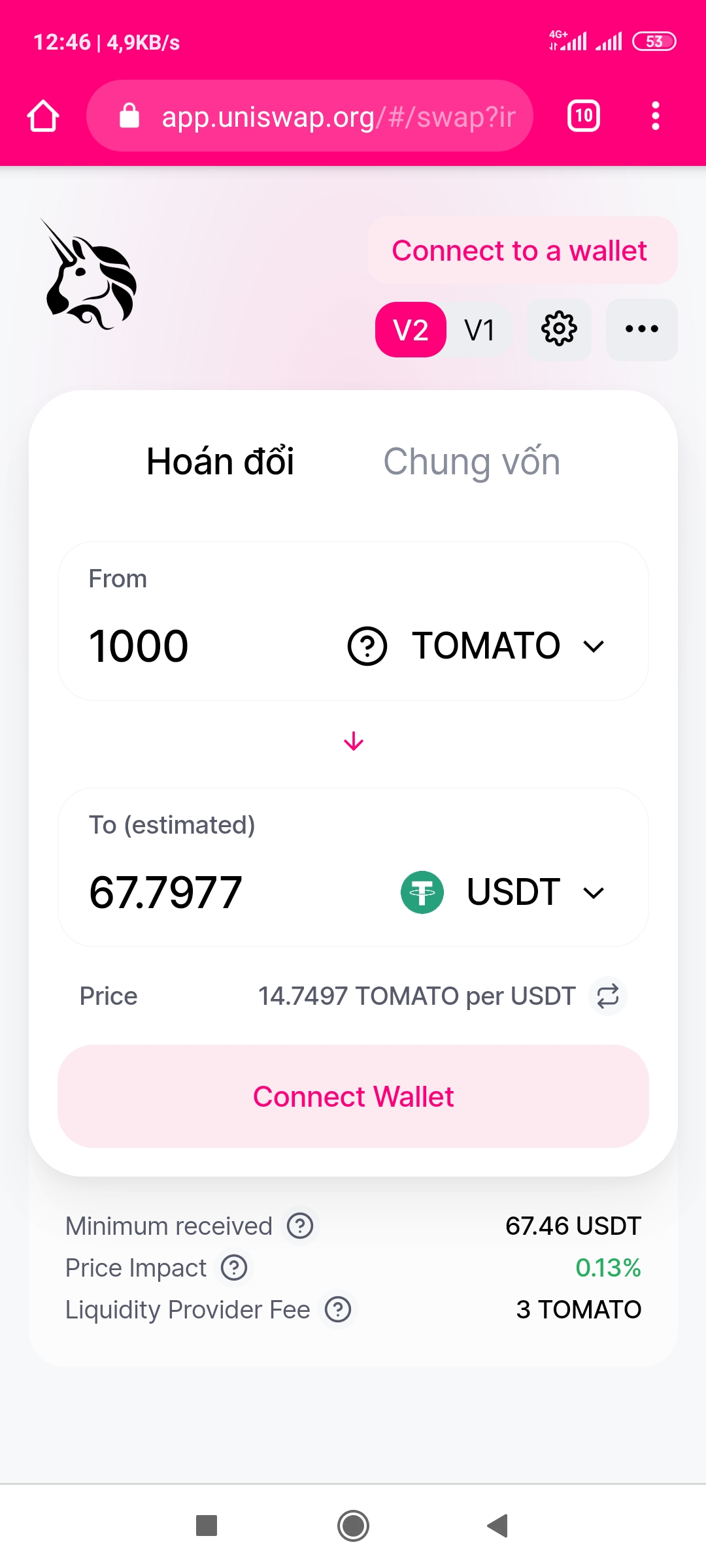Screen dimensions: 706x1568
Task: Open the browser overflow menu
Action: click(655, 116)
